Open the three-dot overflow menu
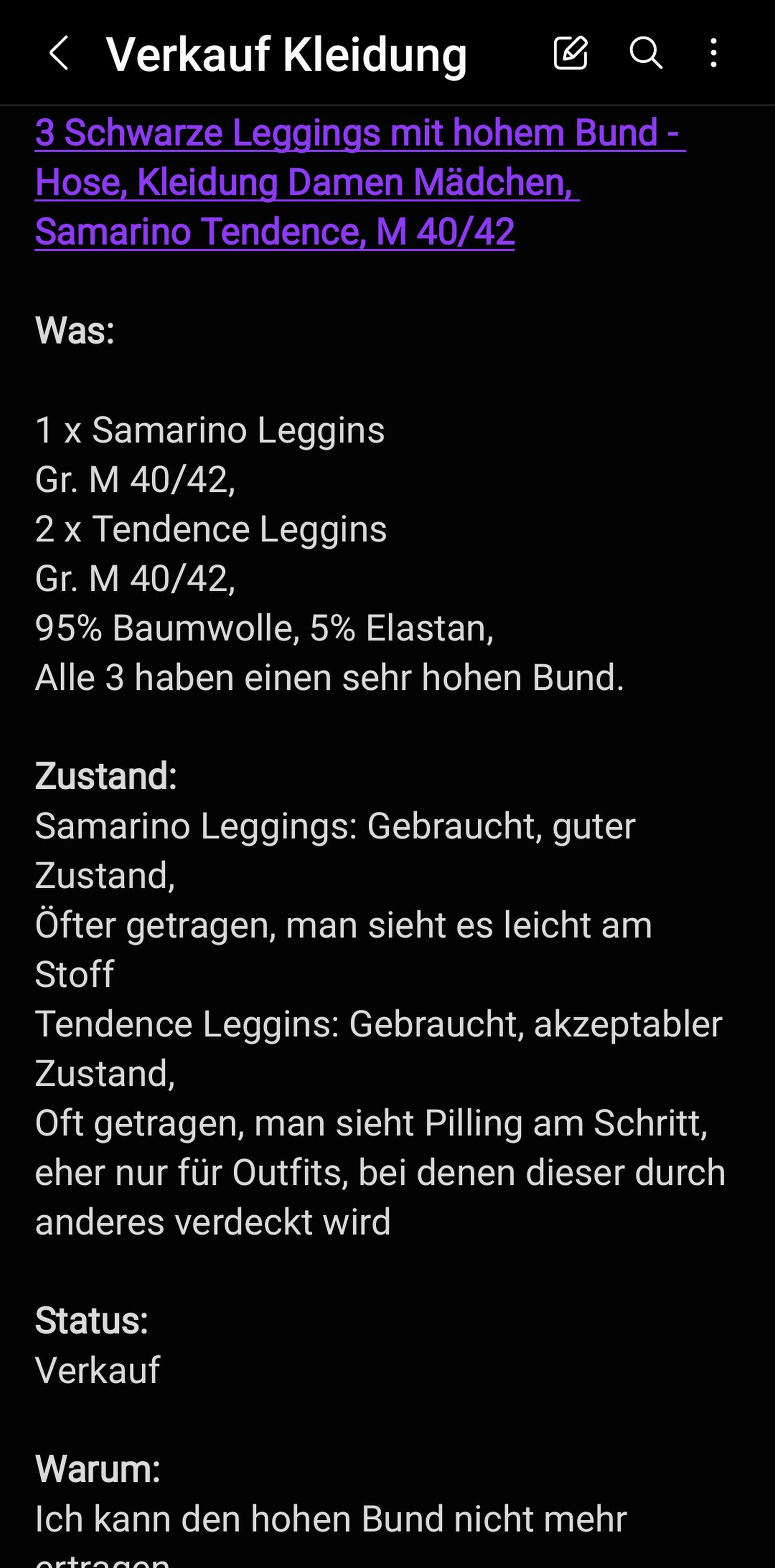775x1568 pixels. tap(713, 53)
